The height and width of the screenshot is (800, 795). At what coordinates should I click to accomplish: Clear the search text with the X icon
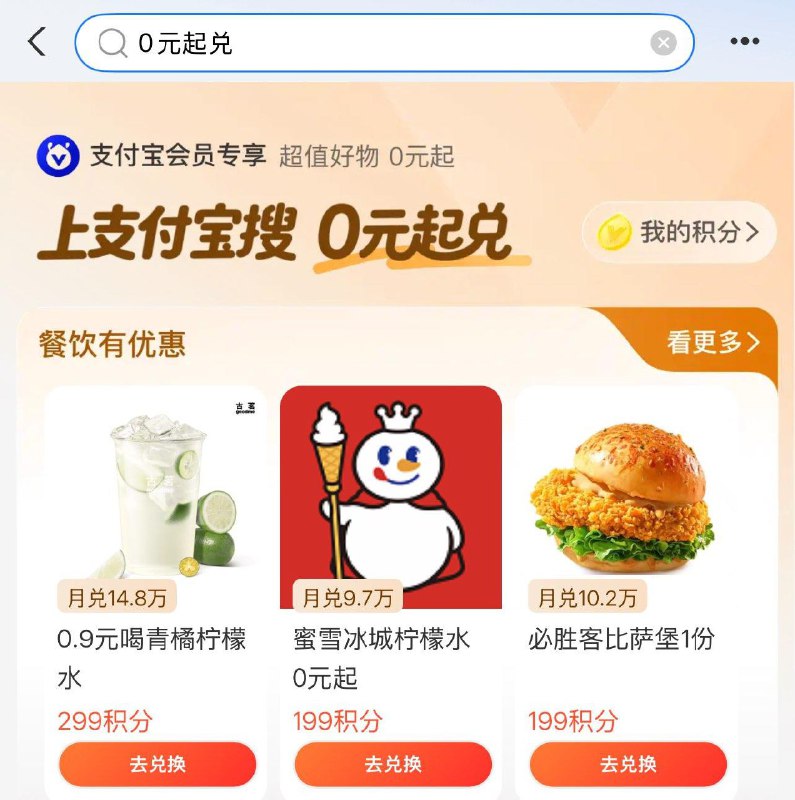point(661,41)
